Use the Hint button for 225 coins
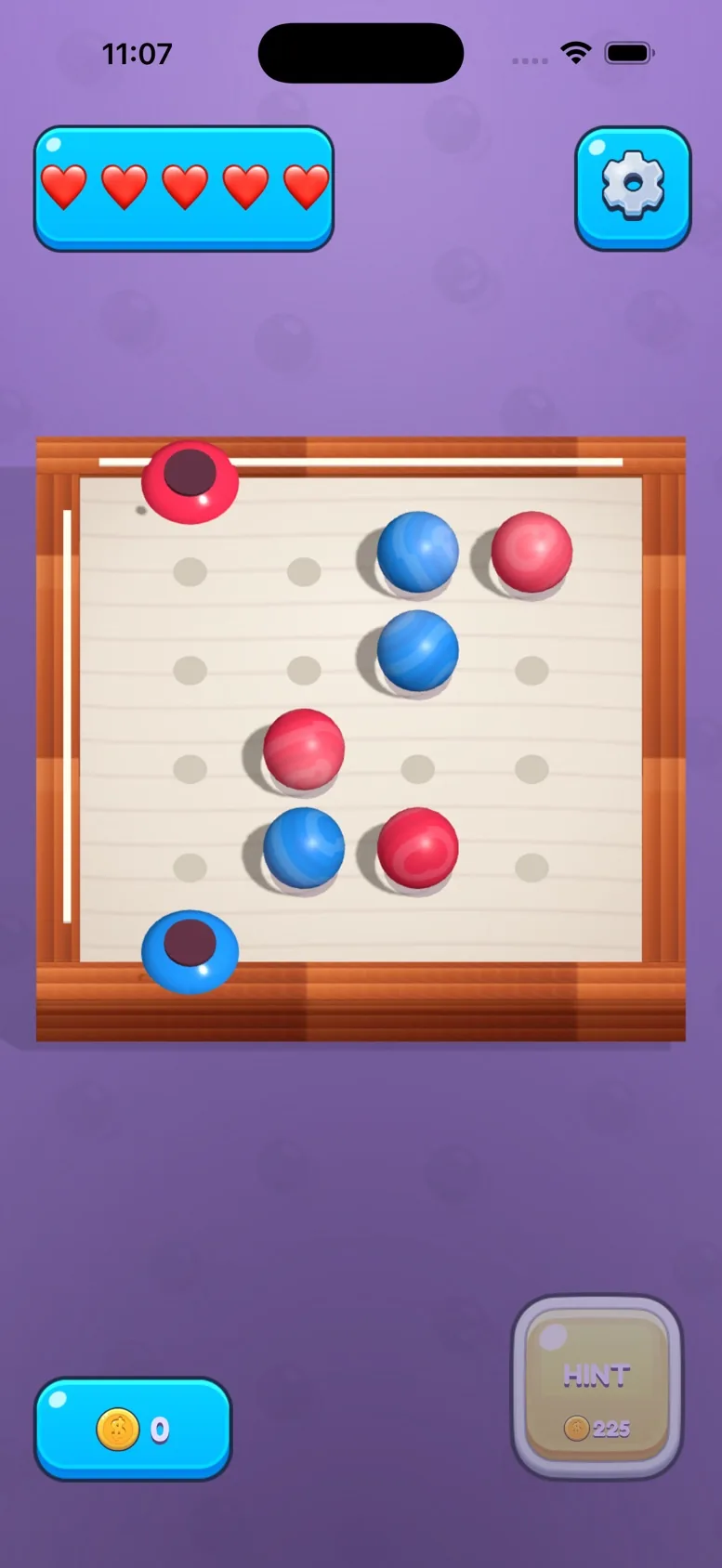The width and height of the screenshot is (722, 1568). click(597, 1385)
